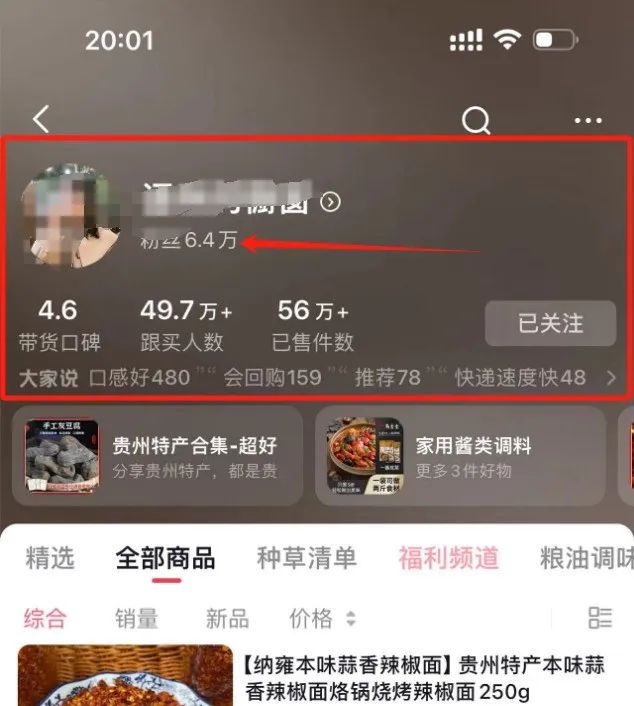The height and width of the screenshot is (706, 634).
Task: Go back using the top-left arrow
Action: pos(41,119)
